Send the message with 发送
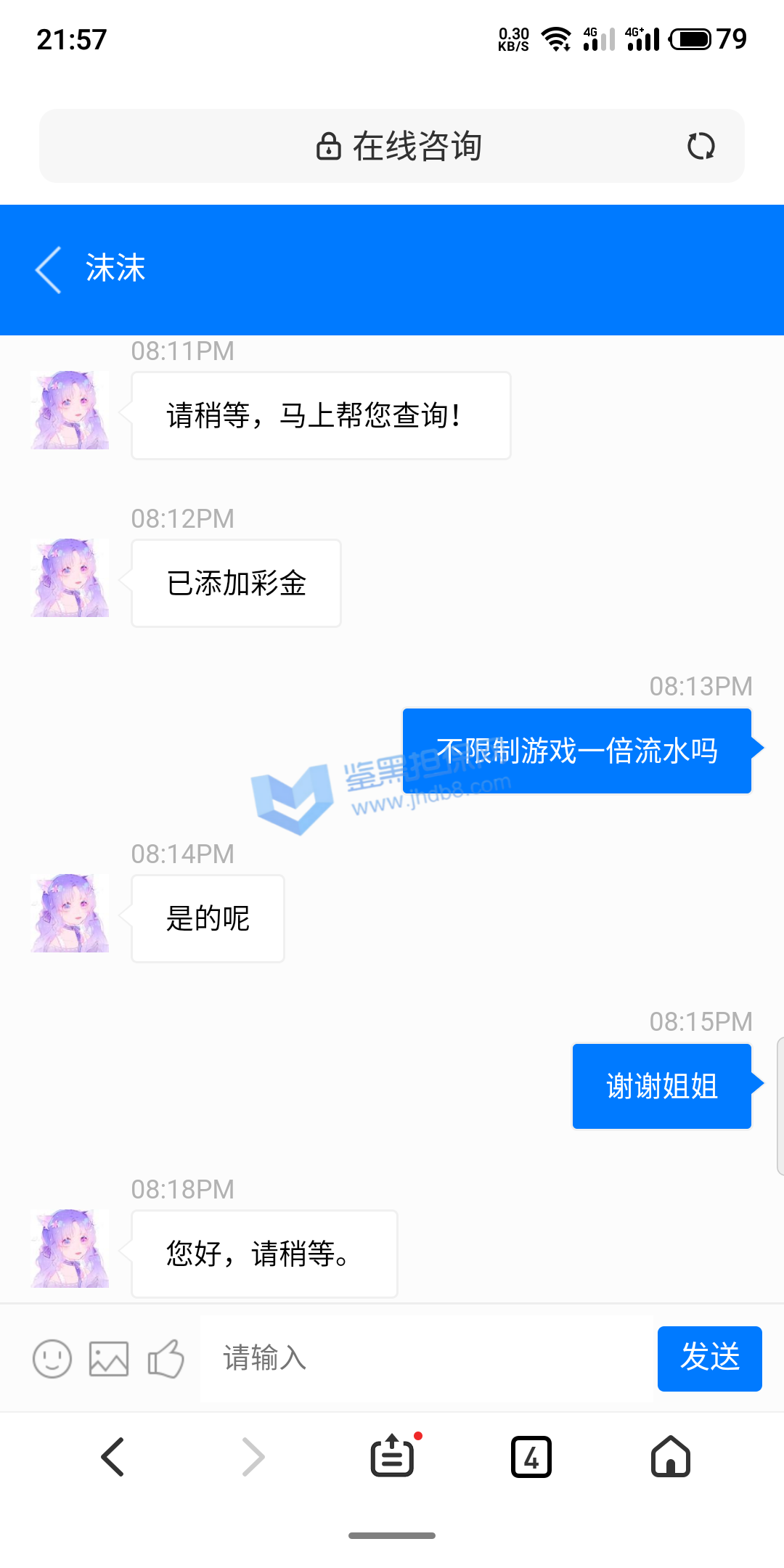The width and height of the screenshot is (784, 1568). point(709,1358)
